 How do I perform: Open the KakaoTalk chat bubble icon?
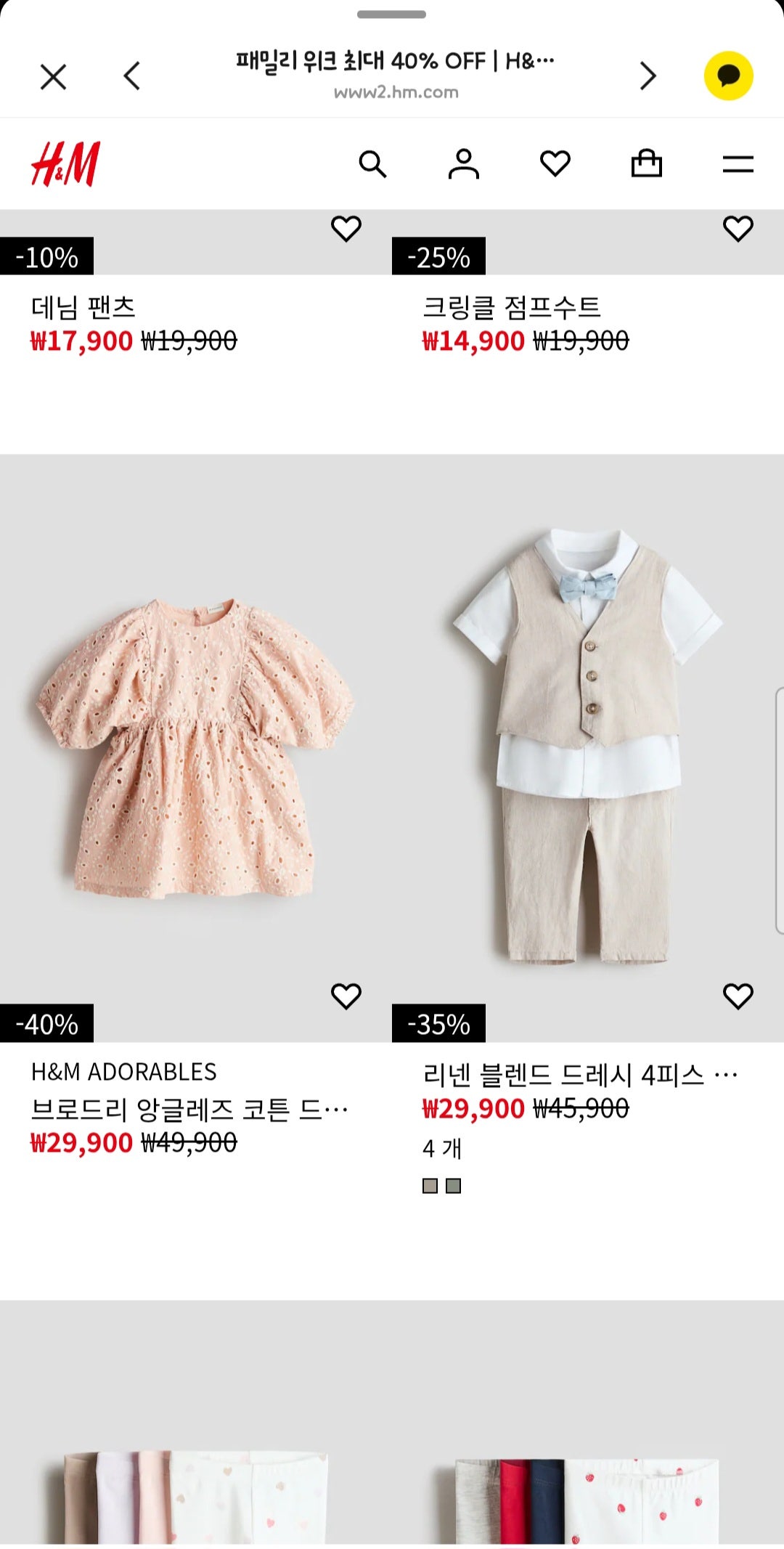730,76
